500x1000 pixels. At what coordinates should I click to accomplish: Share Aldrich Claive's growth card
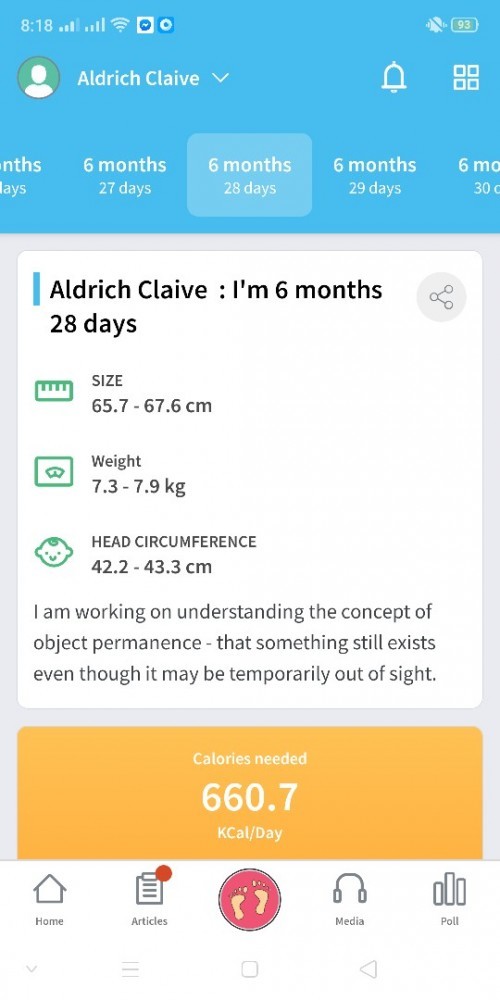441,297
